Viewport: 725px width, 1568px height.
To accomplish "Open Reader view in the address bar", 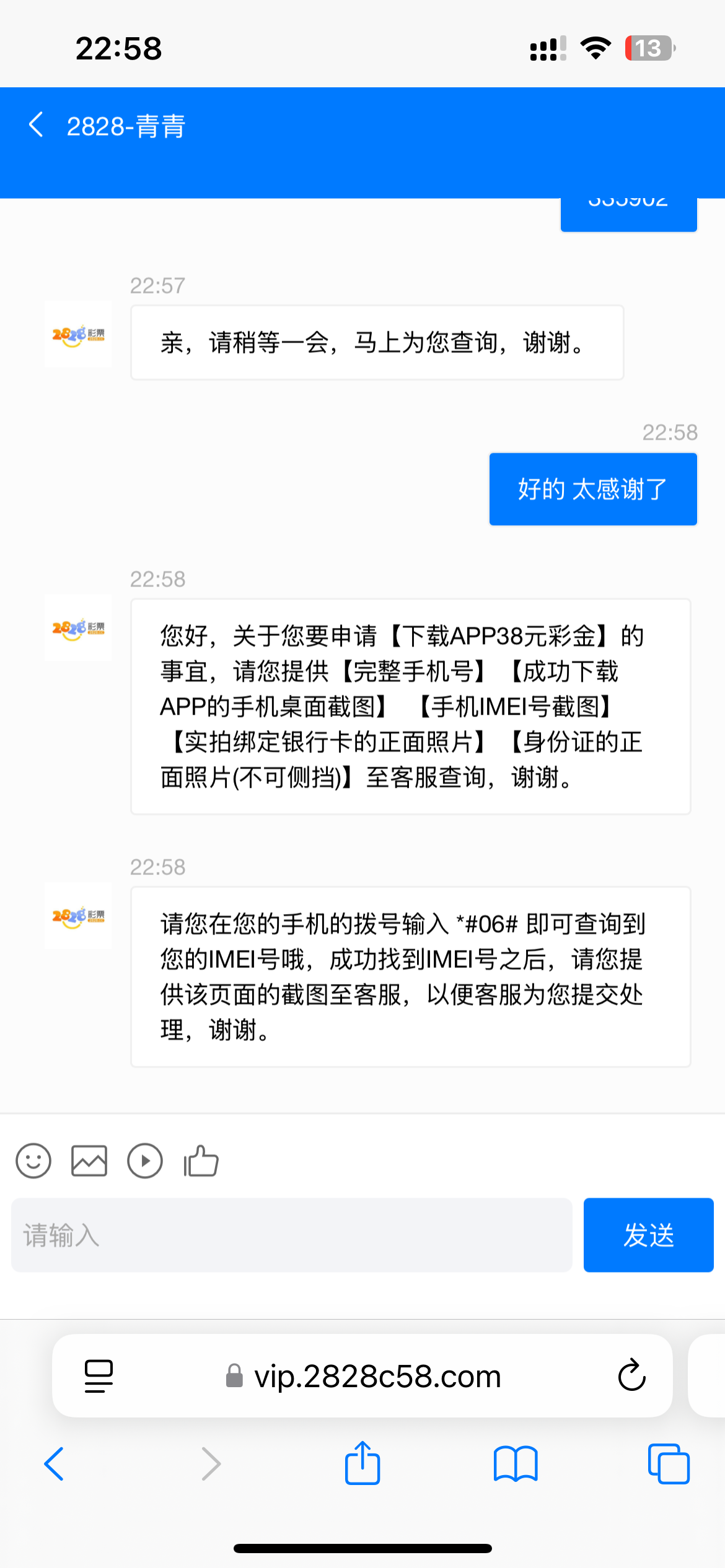I will point(98,1375).
